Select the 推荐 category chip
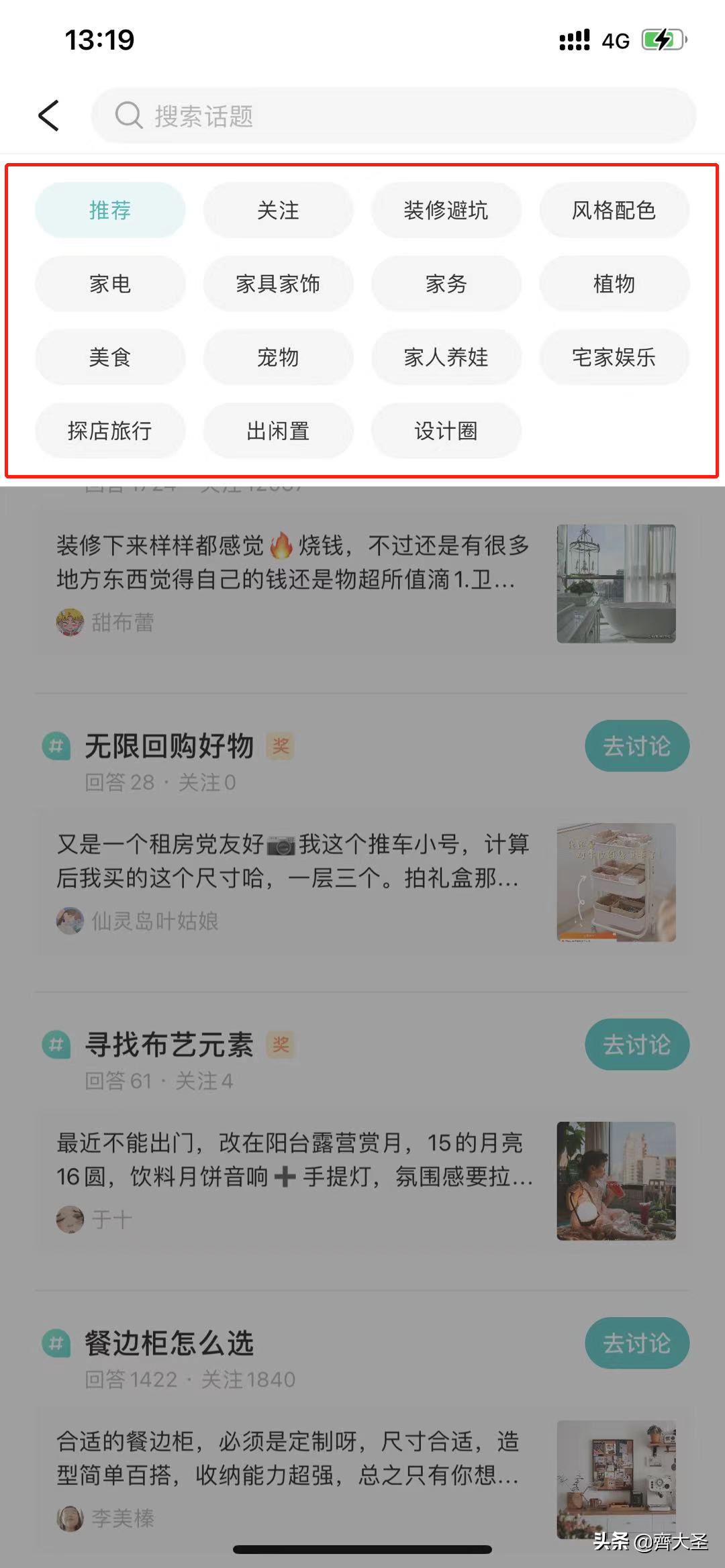 pos(110,210)
